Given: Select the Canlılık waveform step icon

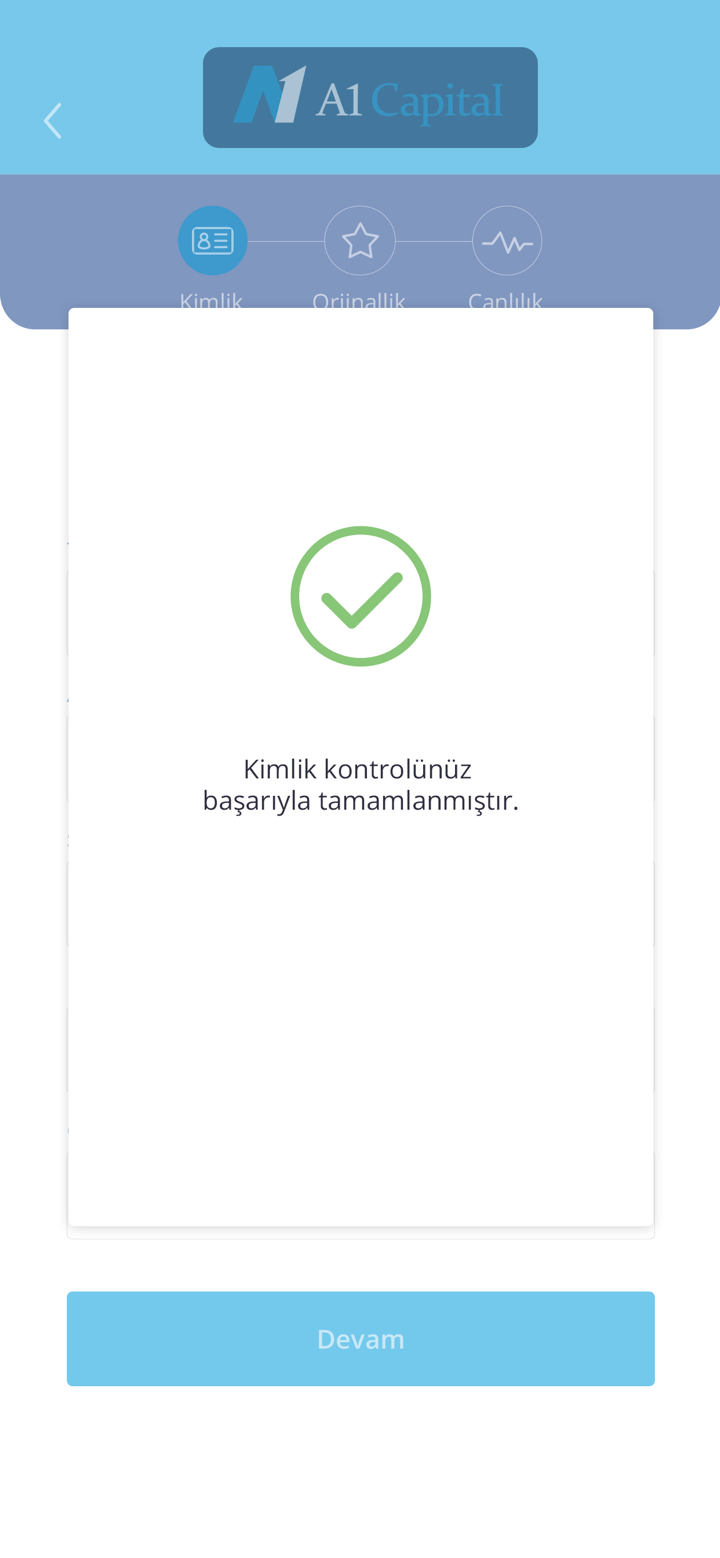Looking at the screenshot, I should point(506,240).
